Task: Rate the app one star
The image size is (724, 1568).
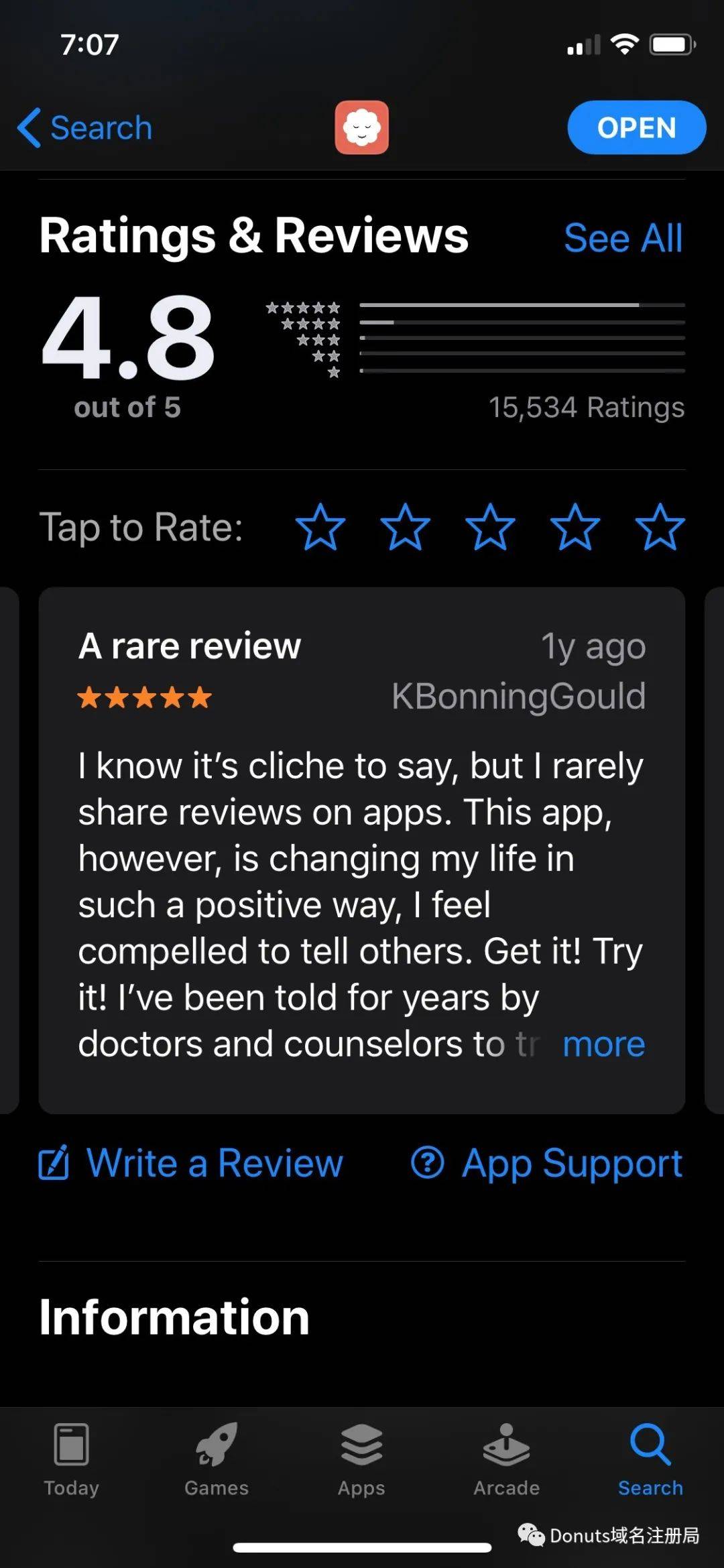Action: pyautogui.click(x=320, y=527)
